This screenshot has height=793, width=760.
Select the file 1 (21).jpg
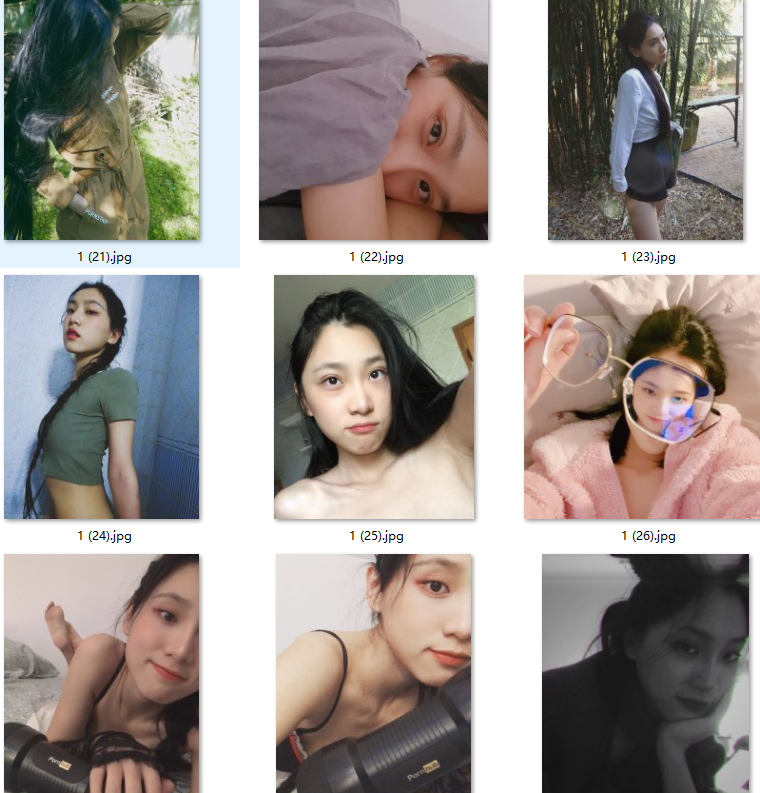pos(102,120)
